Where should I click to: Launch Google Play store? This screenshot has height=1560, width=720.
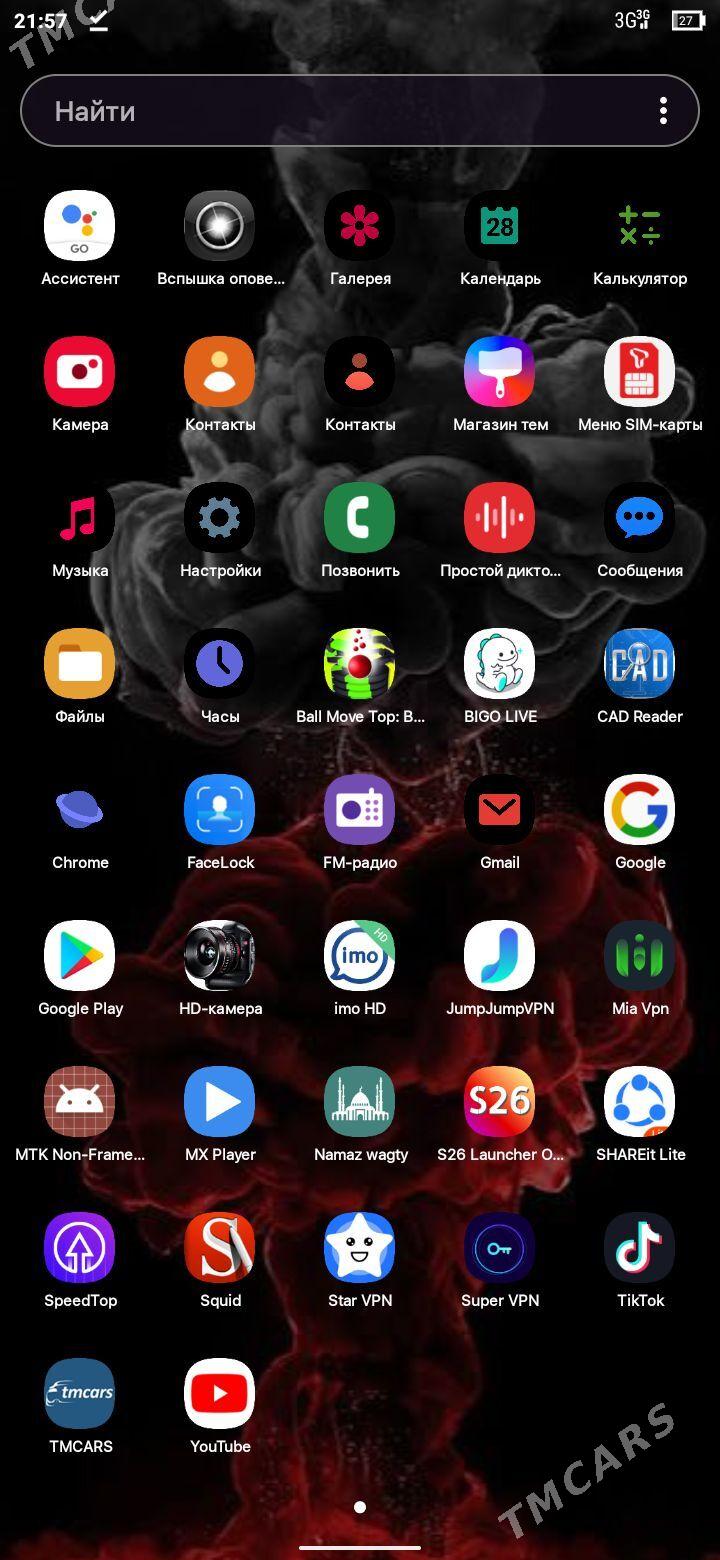point(80,956)
